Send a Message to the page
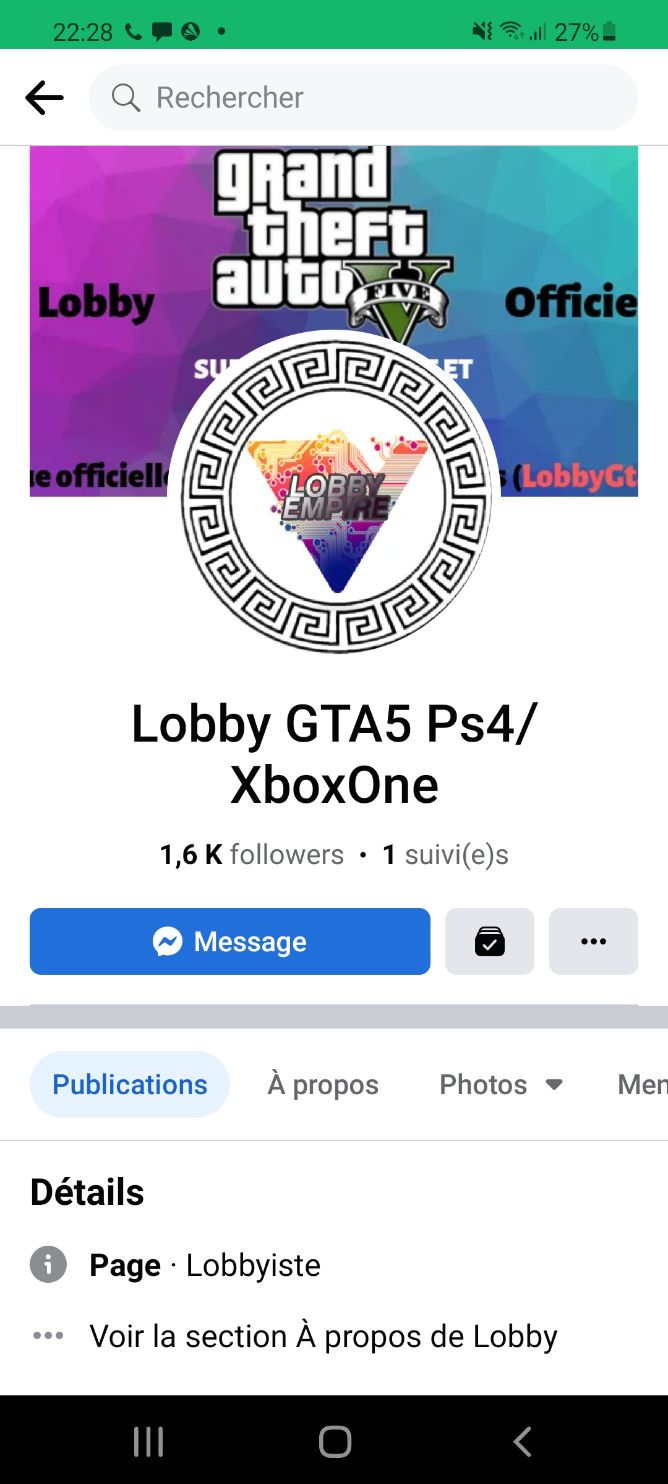Screen dimensions: 668x1484 pyautogui.click(x=230, y=941)
